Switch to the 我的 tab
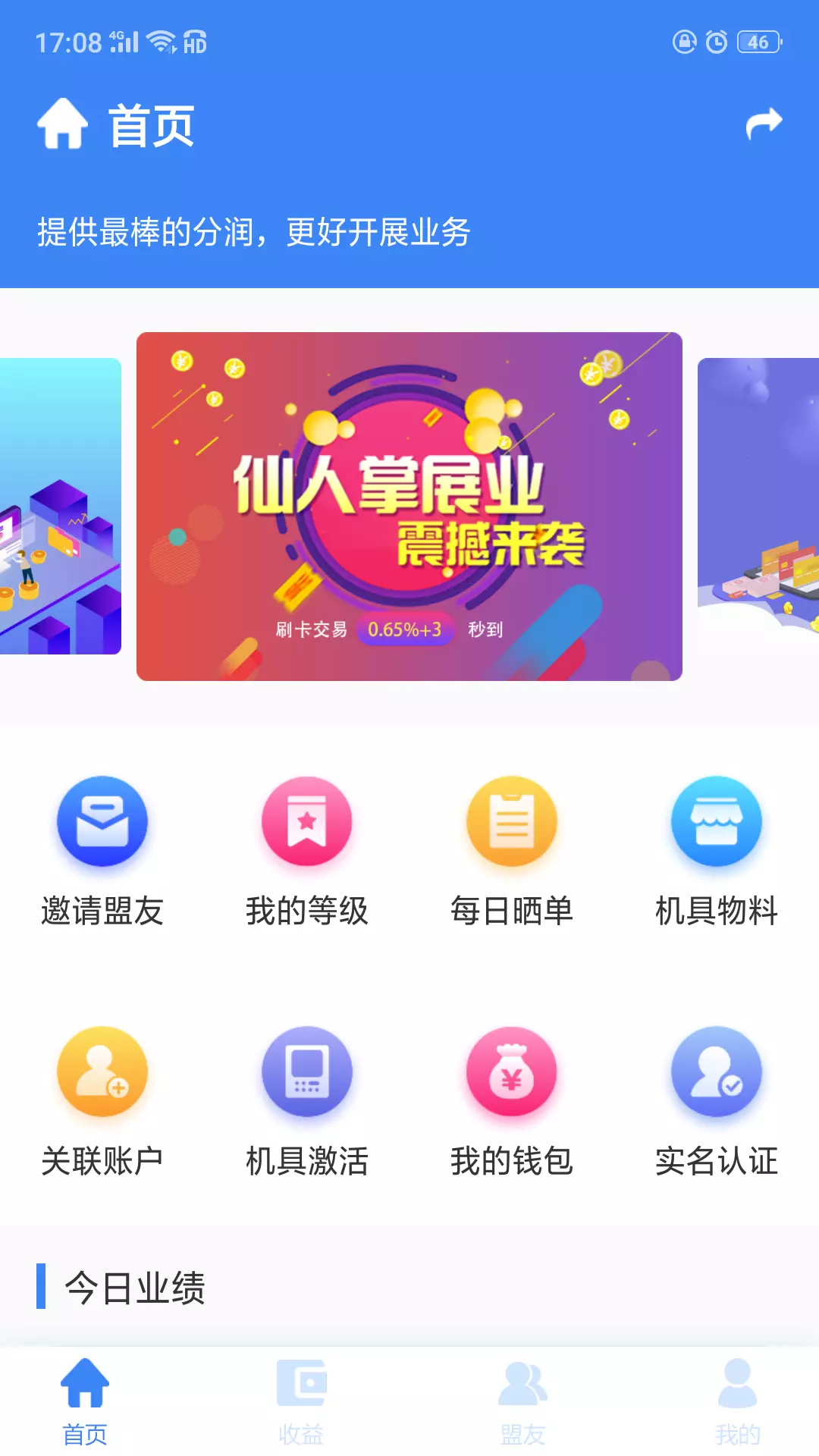Image resolution: width=819 pixels, height=1456 pixels. 737,1401
